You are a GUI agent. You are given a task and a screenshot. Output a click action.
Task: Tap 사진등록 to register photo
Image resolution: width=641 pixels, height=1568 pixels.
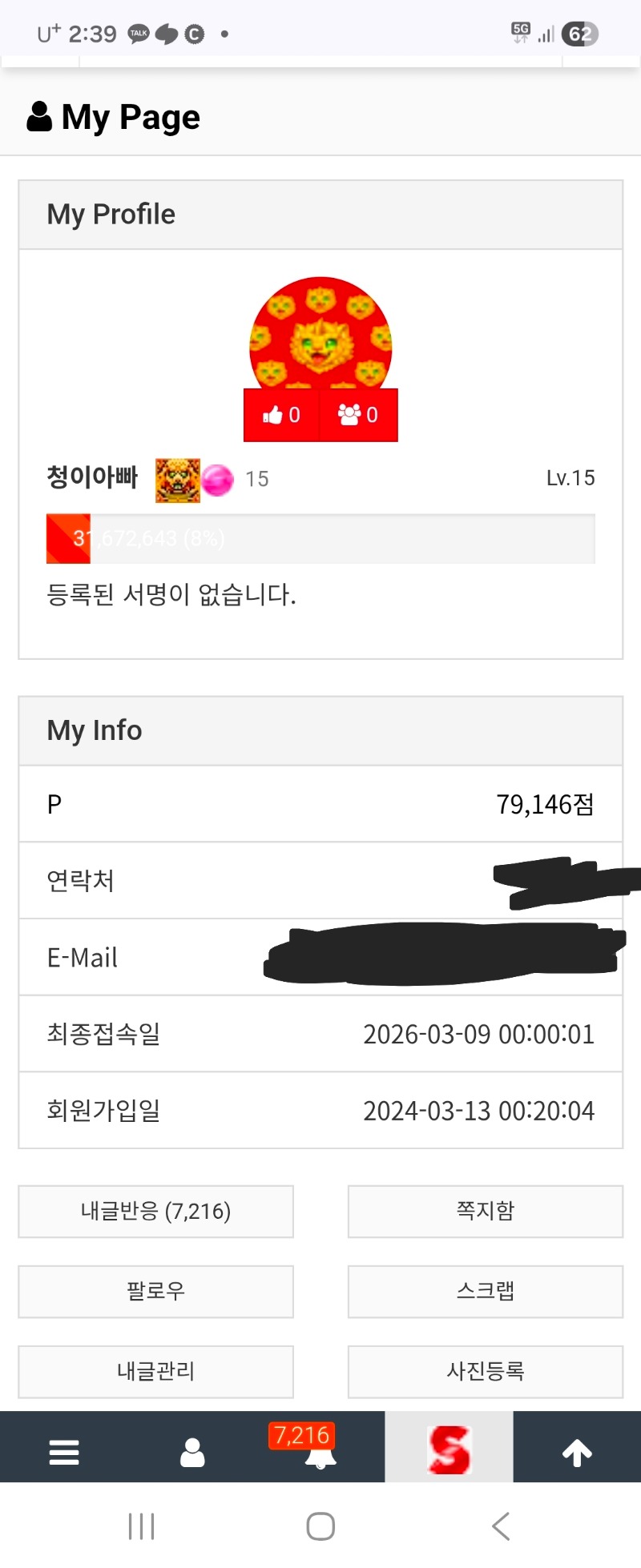(485, 1371)
